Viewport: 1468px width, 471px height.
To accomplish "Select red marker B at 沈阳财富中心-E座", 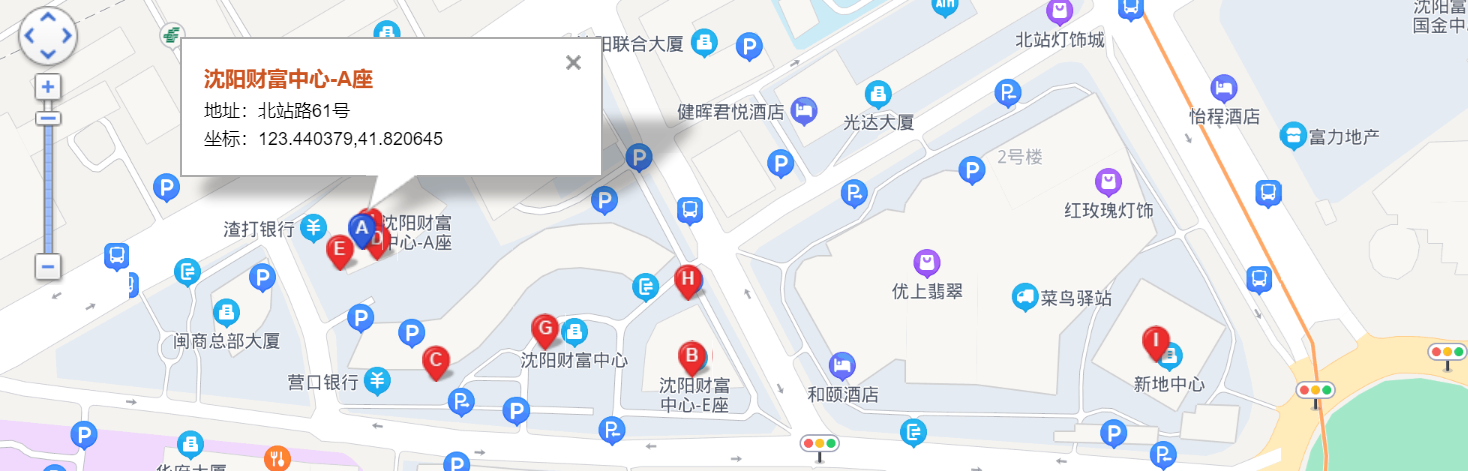I will 690,355.
